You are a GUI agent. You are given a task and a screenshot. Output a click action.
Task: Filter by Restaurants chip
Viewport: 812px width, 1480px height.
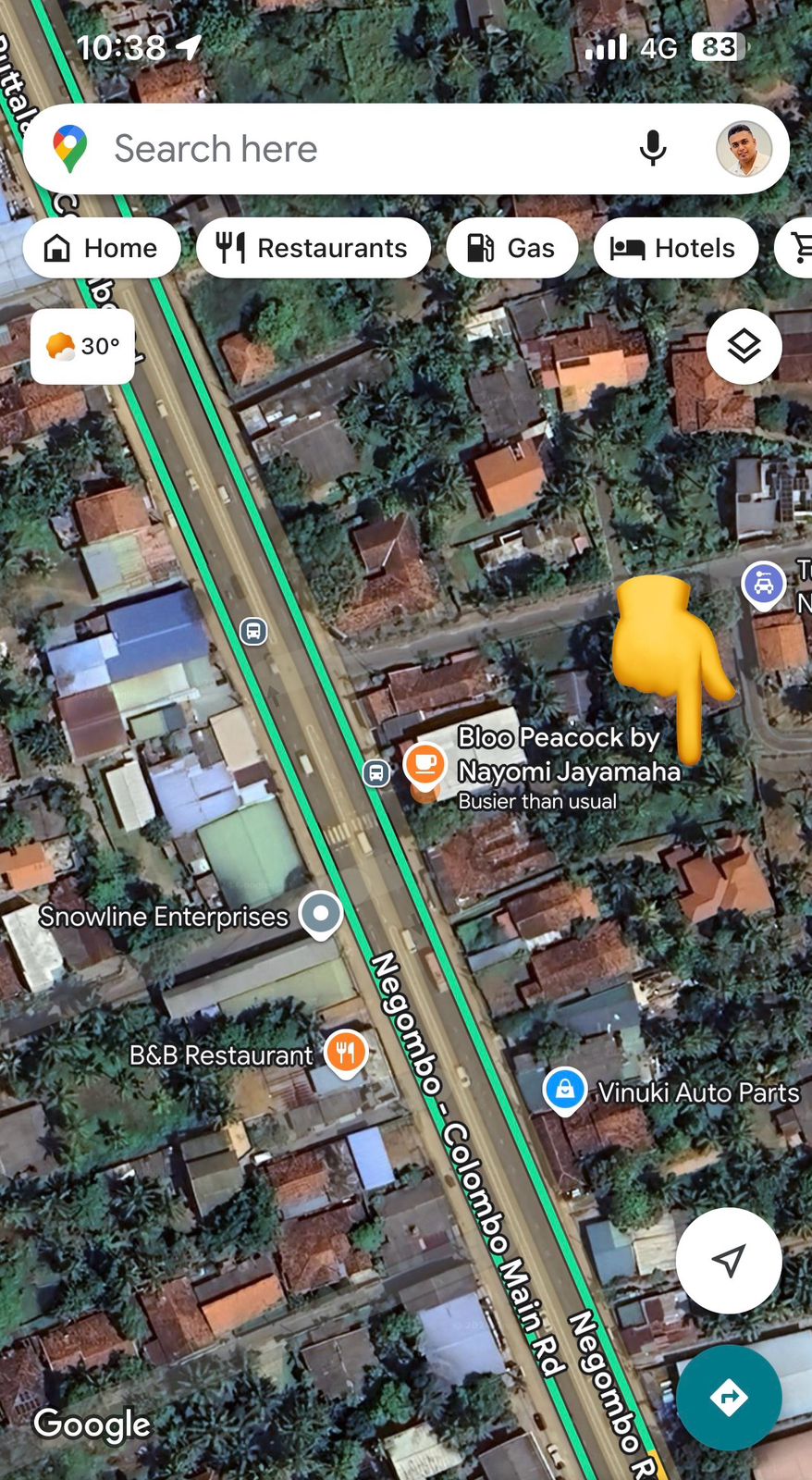coord(314,248)
